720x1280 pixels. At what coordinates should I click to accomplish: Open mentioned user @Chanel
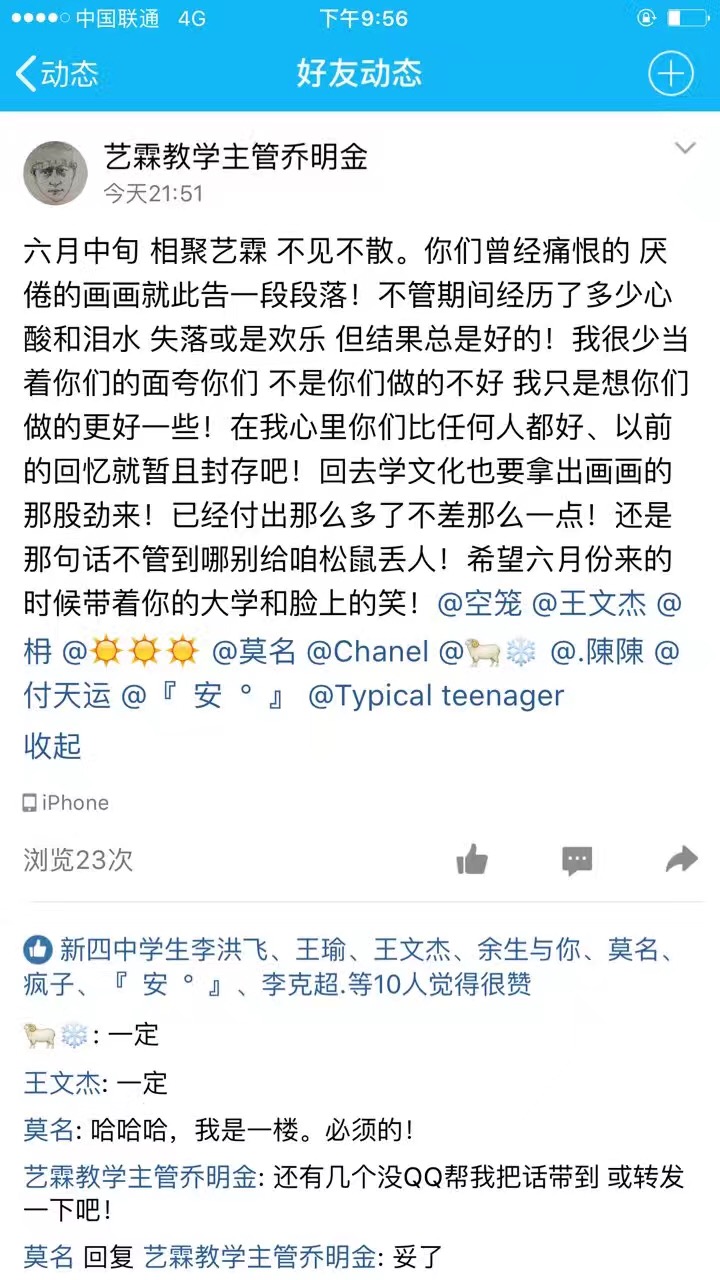368,652
